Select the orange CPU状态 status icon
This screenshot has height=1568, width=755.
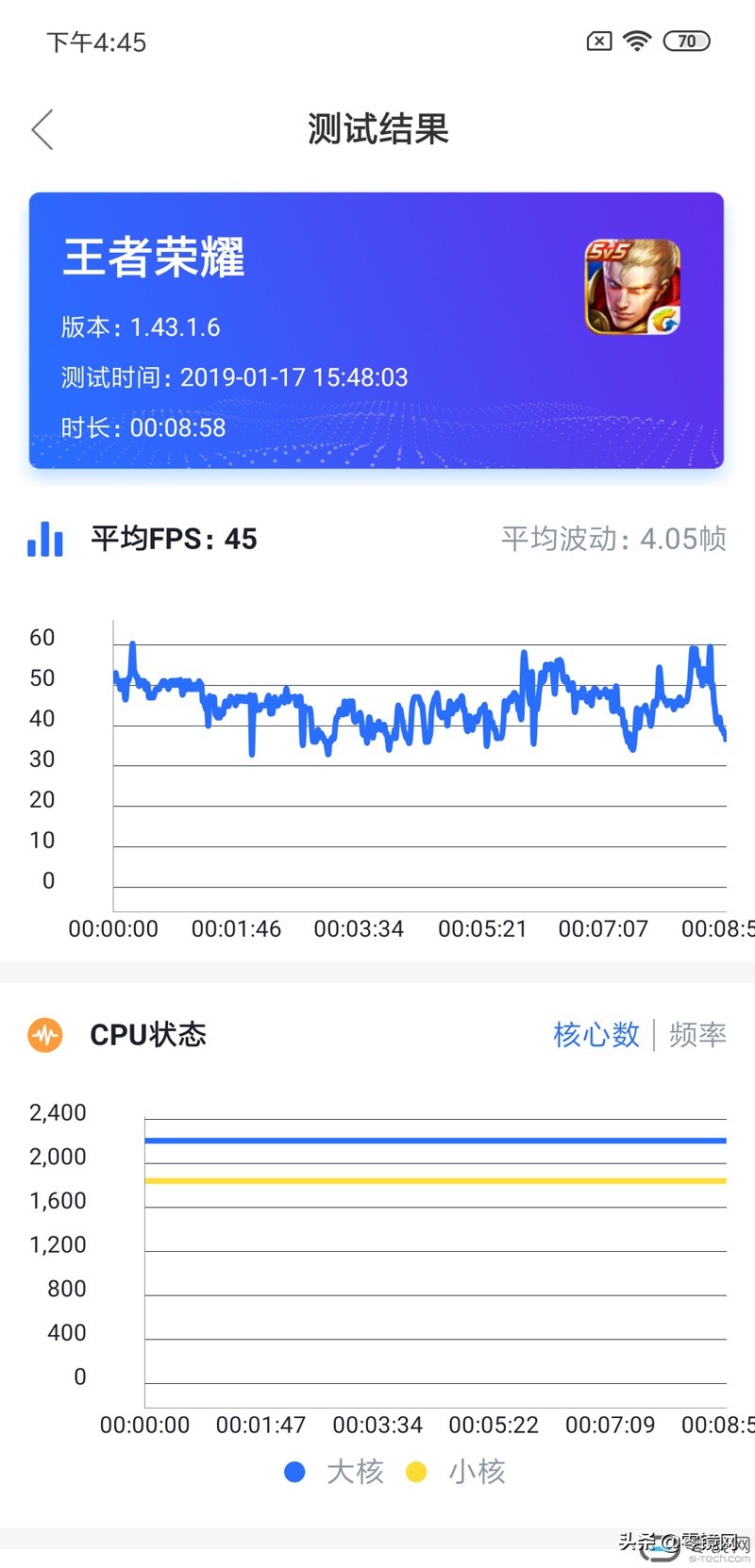[44, 1035]
